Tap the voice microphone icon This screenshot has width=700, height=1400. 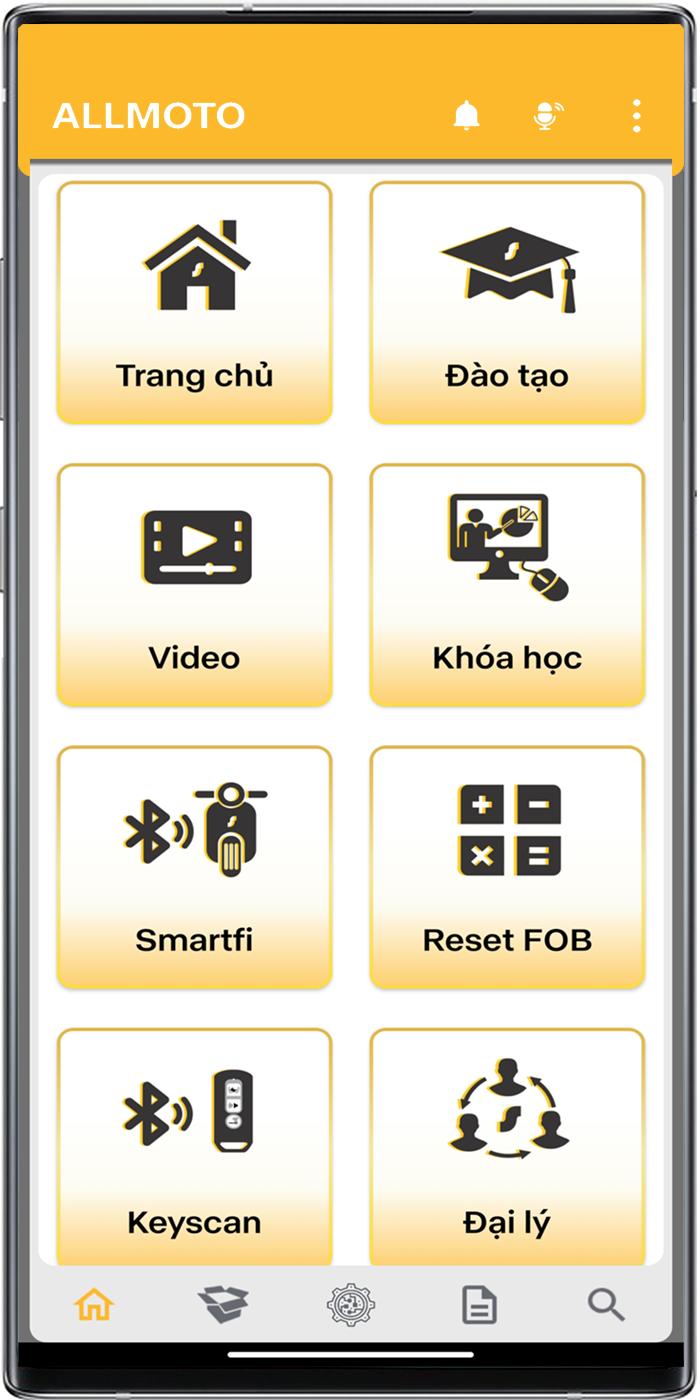[547, 116]
